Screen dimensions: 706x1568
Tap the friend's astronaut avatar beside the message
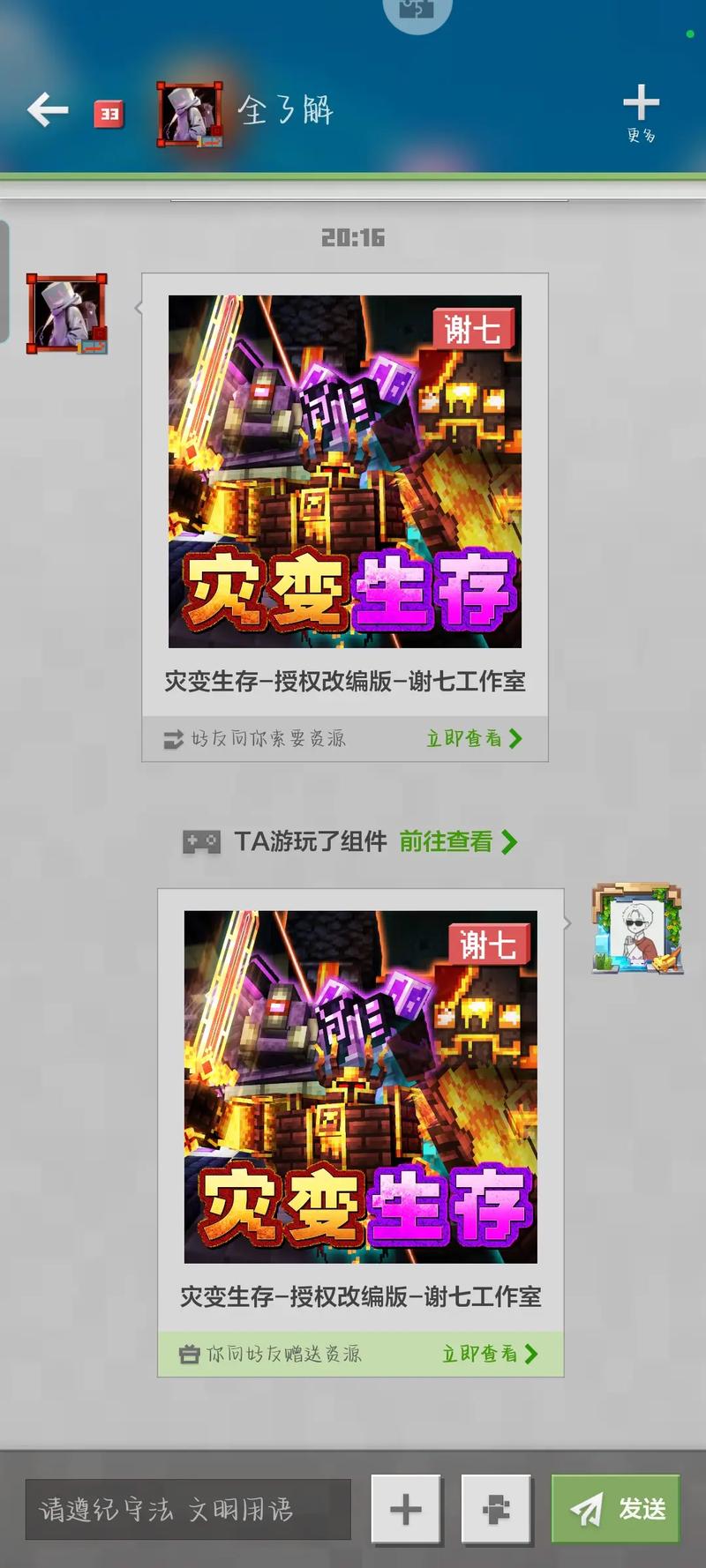(x=65, y=315)
